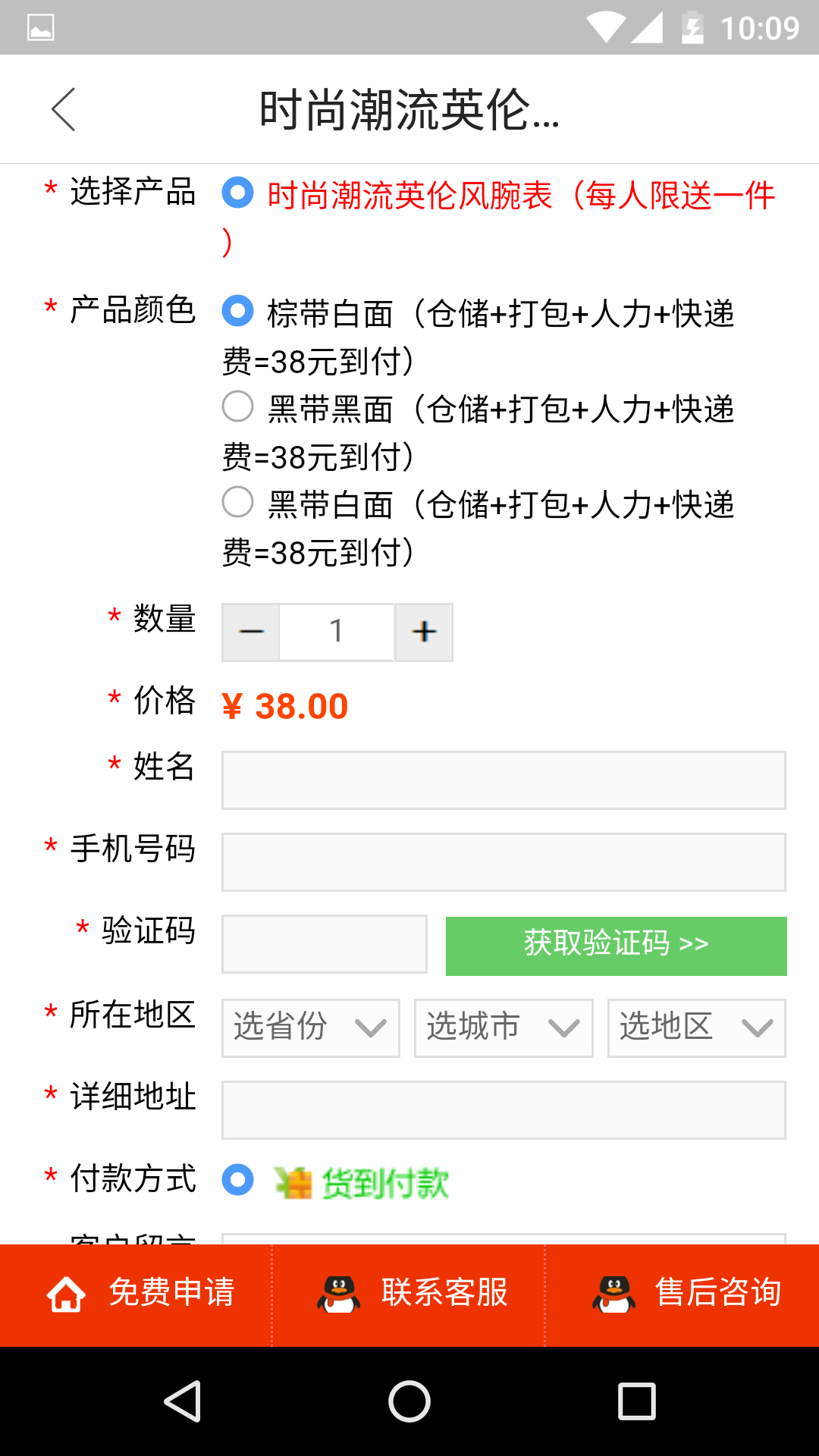The width and height of the screenshot is (819, 1456).
Task: Open the 选城市 city dropdown
Action: pyautogui.click(x=504, y=1028)
